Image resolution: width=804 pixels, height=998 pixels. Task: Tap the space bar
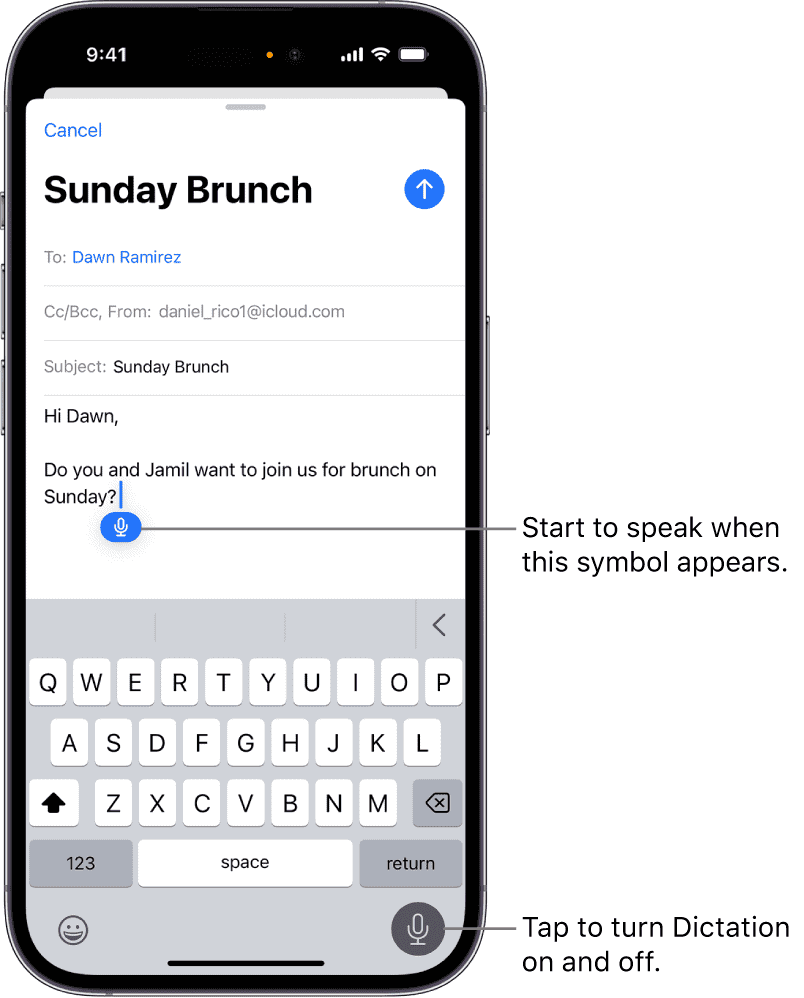click(245, 863)
